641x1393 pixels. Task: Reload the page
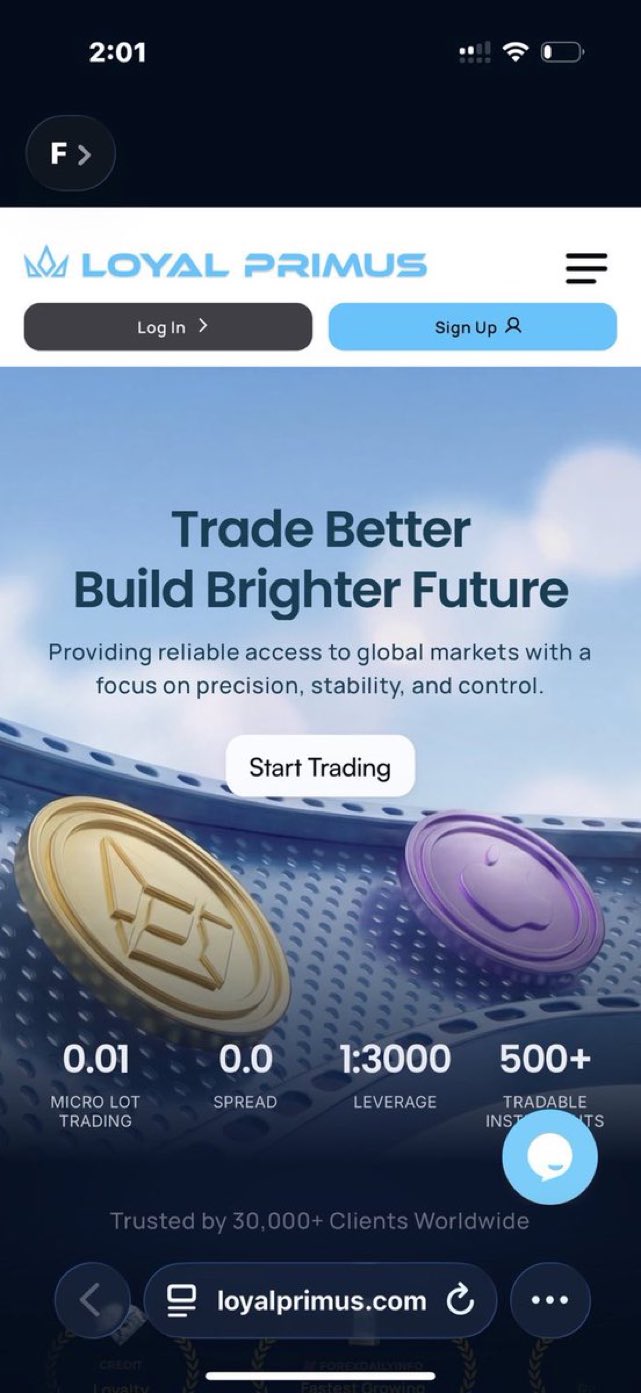(x=460, y=1301)
